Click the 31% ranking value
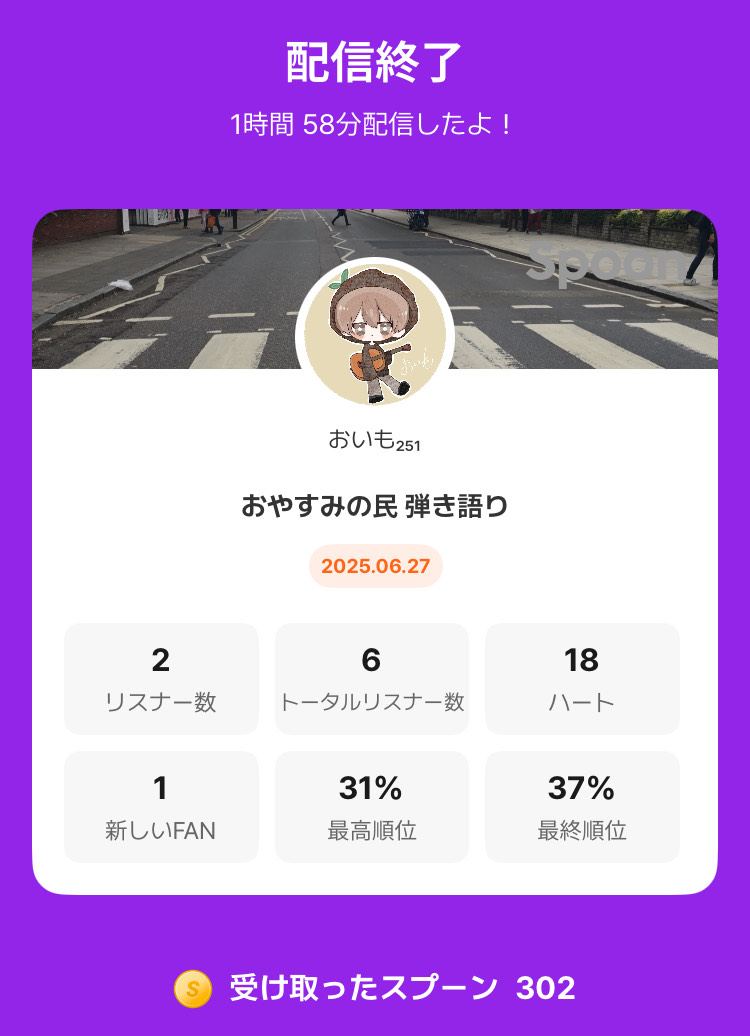 coord(372,789)
